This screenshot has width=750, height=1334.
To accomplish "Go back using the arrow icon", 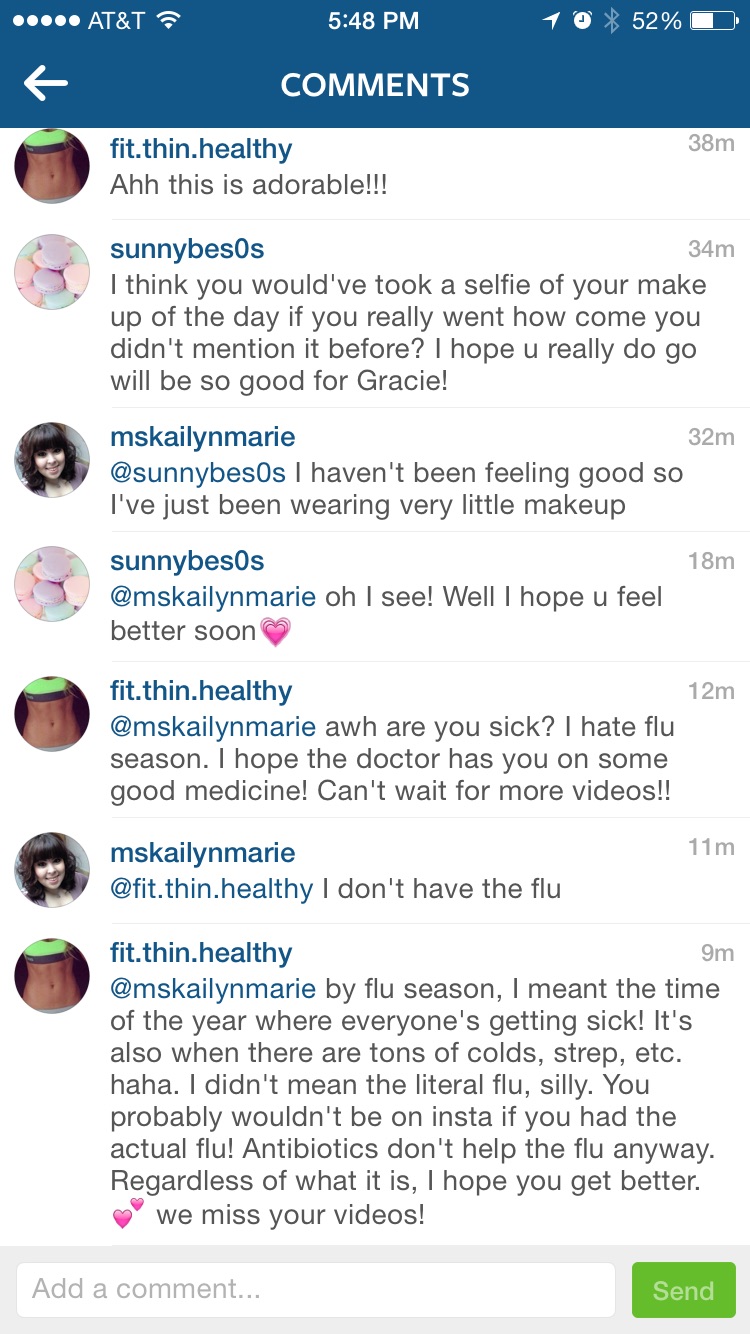I will pyautogui.click(x=46, y=85).
